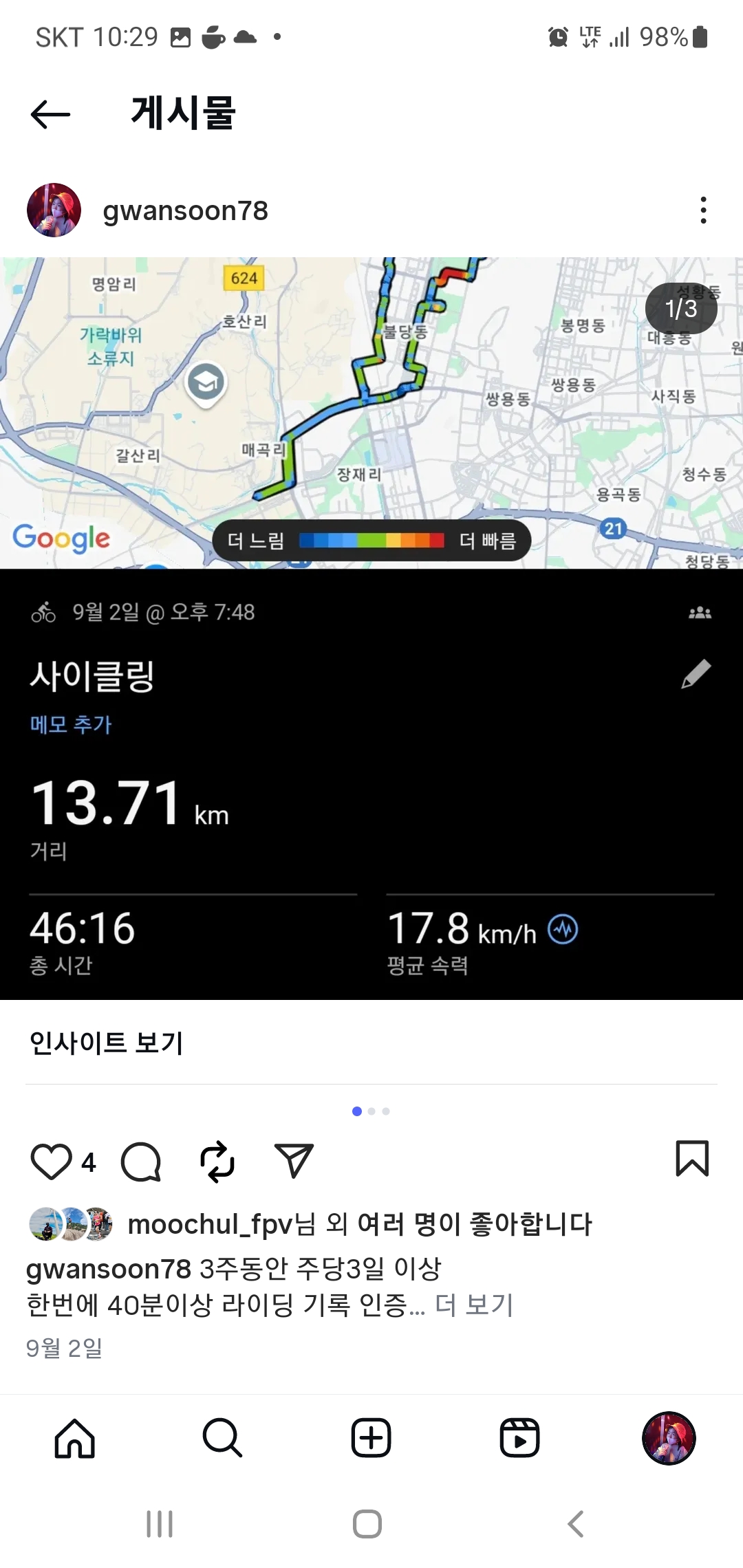Tap the system home button

pyautogui.click(x=367, y=1524)
